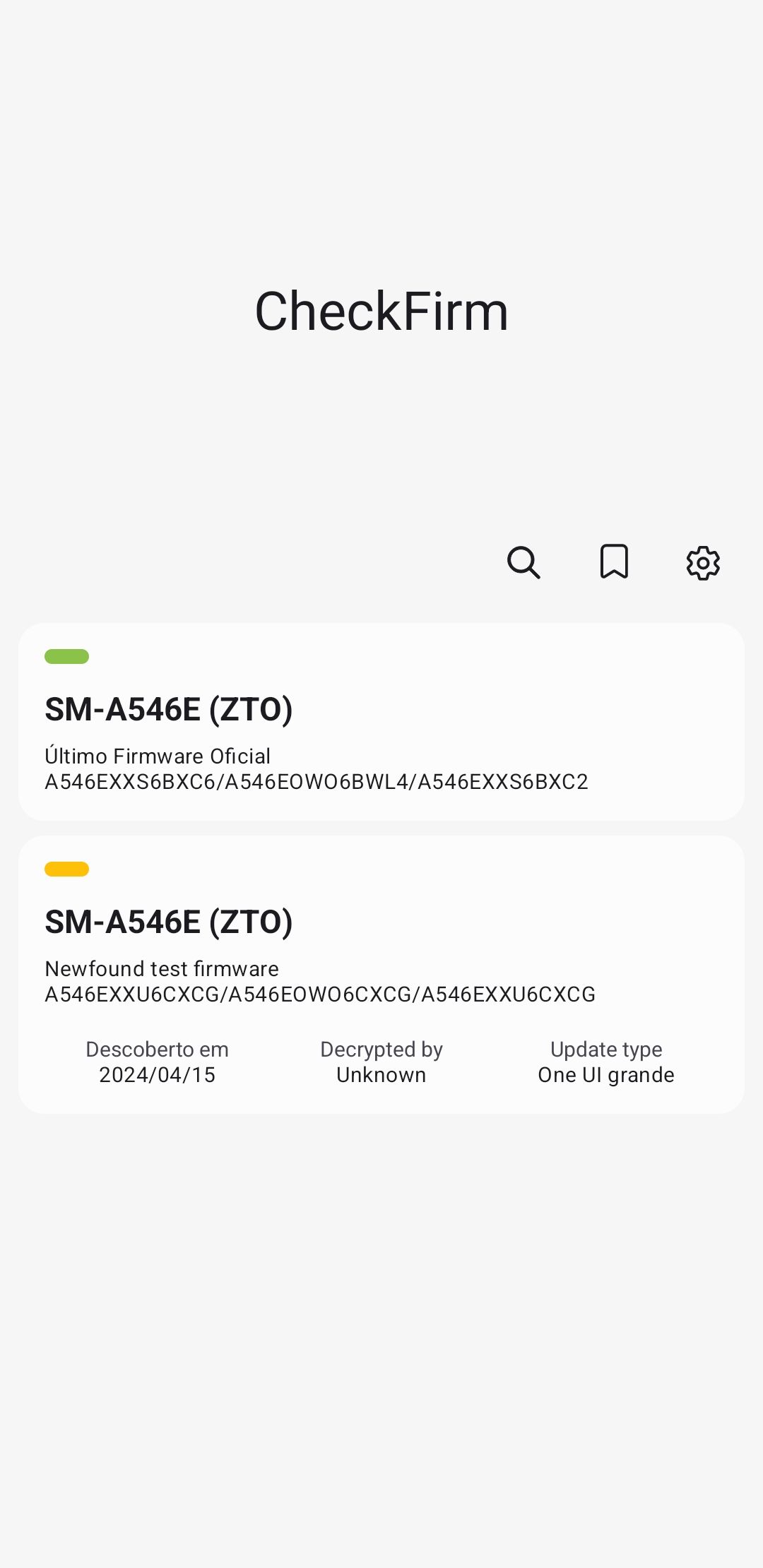Select the bookmark ribbon icon in the toolbar

coord(614,563)
